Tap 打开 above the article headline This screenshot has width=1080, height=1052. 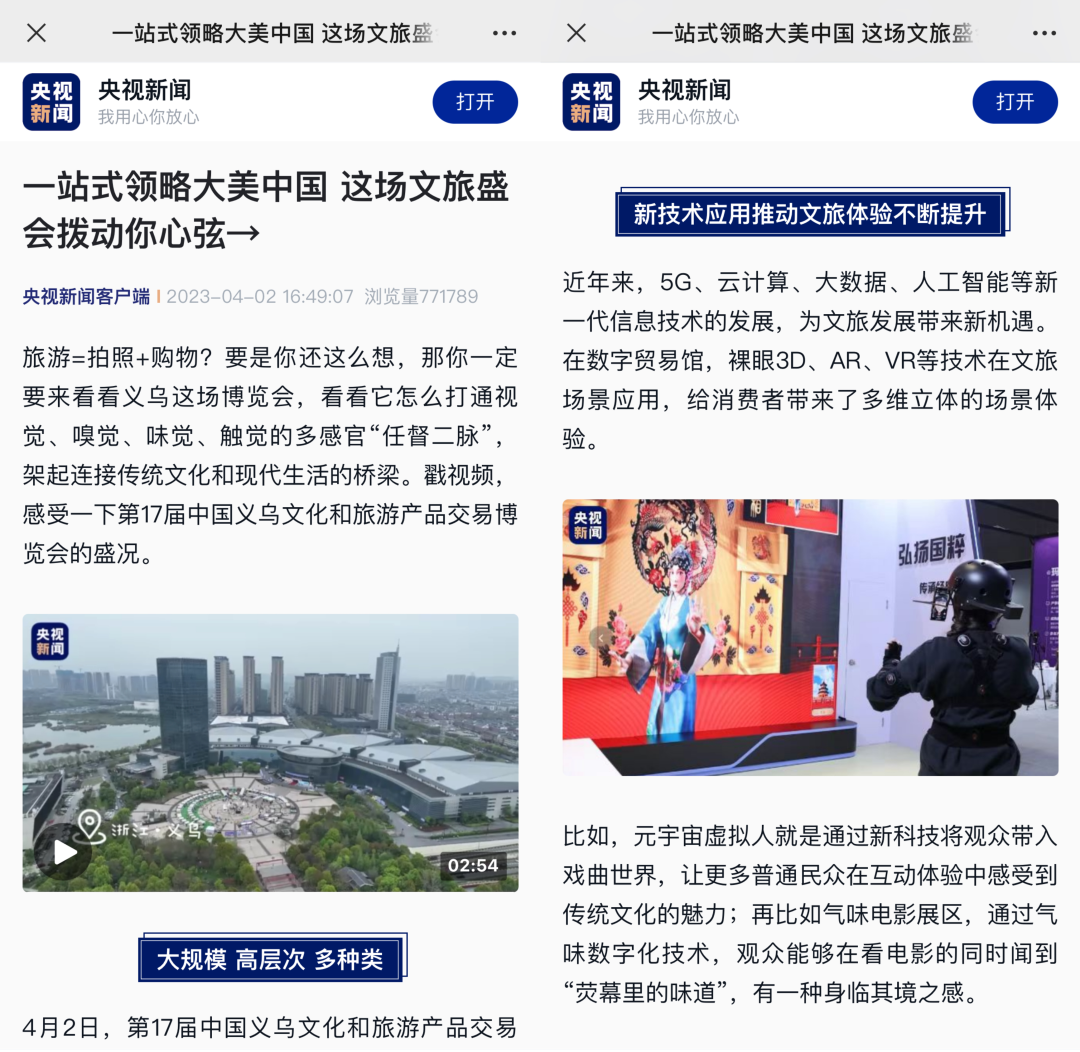click(475, 102)
